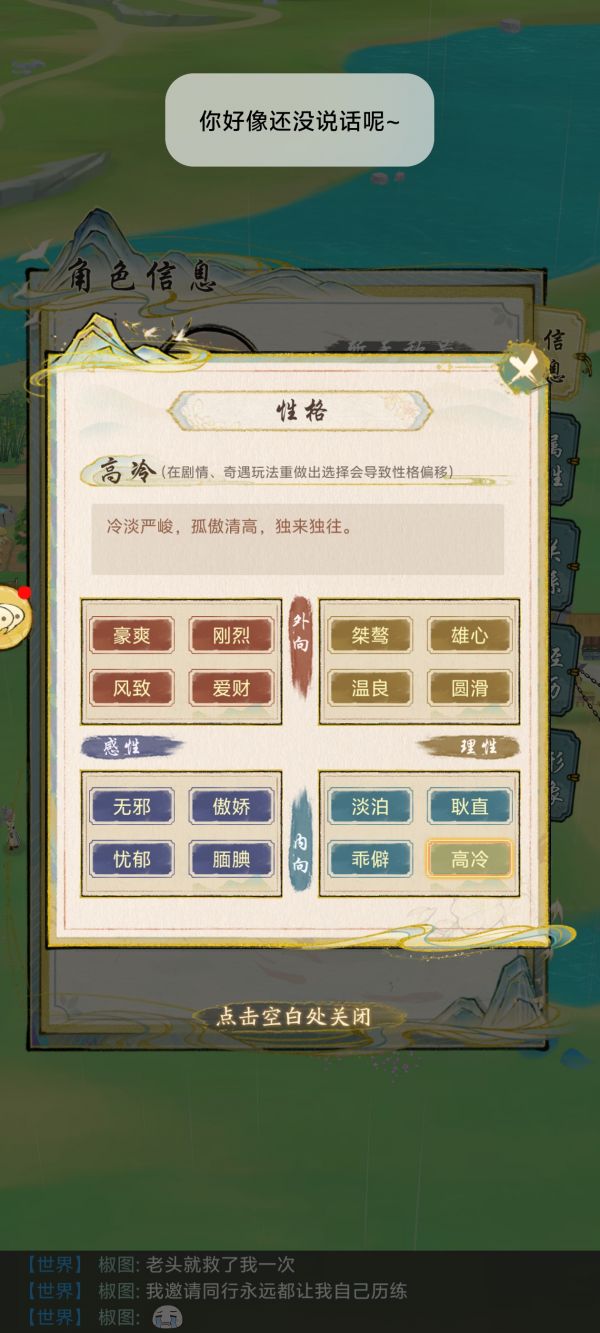Screen dimensions: 600x1333
Task: Tap 点击空白处关闭 to dismiss the panel
Action: pyautogui.click(x=295, y=1017)
